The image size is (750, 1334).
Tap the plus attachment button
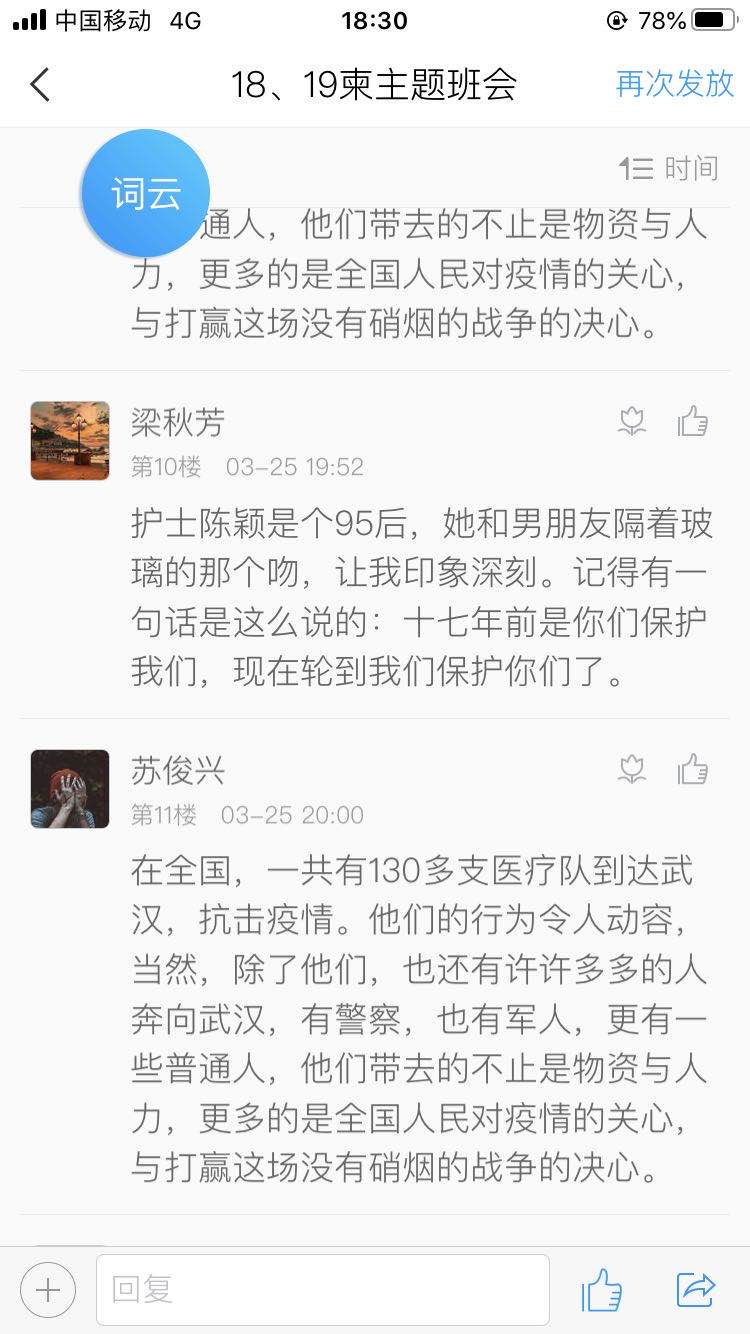[48, 1290]
